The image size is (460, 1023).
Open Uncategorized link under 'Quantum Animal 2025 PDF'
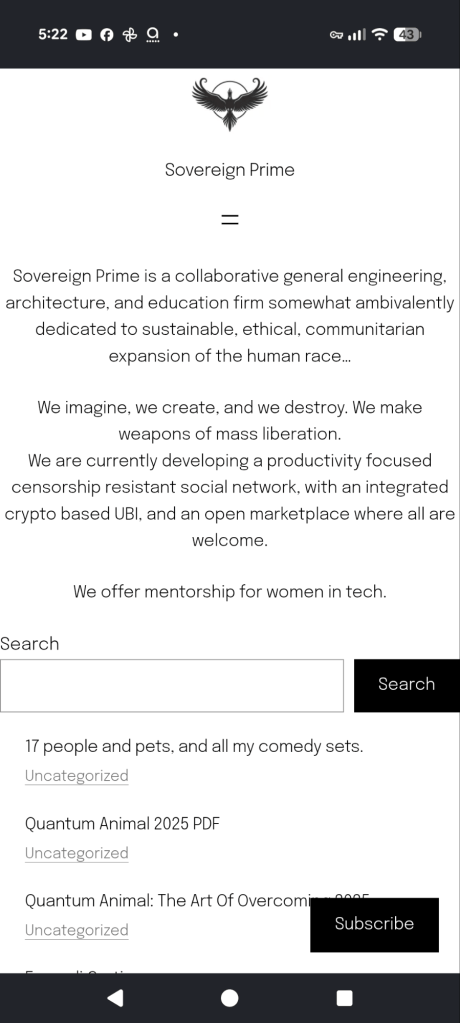[x=76, y=853]
